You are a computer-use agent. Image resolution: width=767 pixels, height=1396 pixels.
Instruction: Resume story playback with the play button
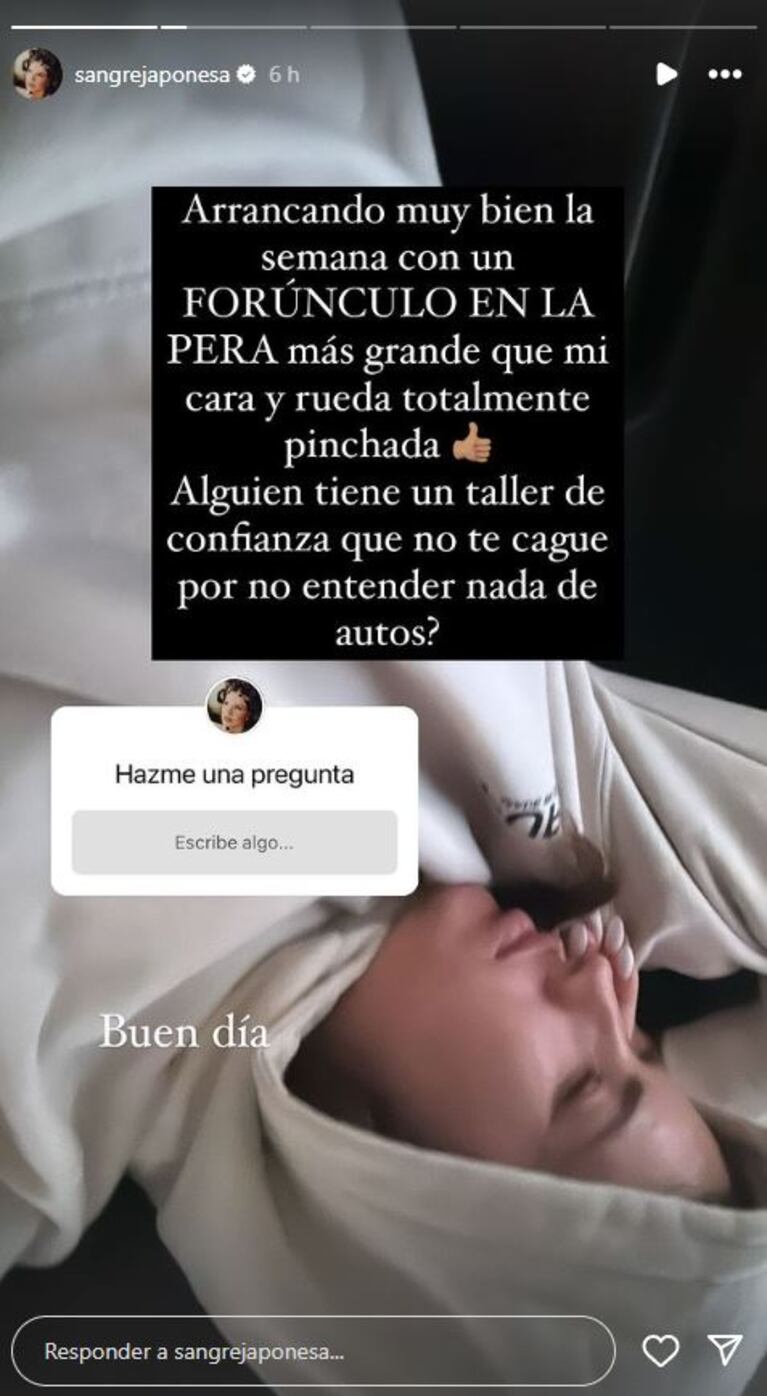coord(666,74)
